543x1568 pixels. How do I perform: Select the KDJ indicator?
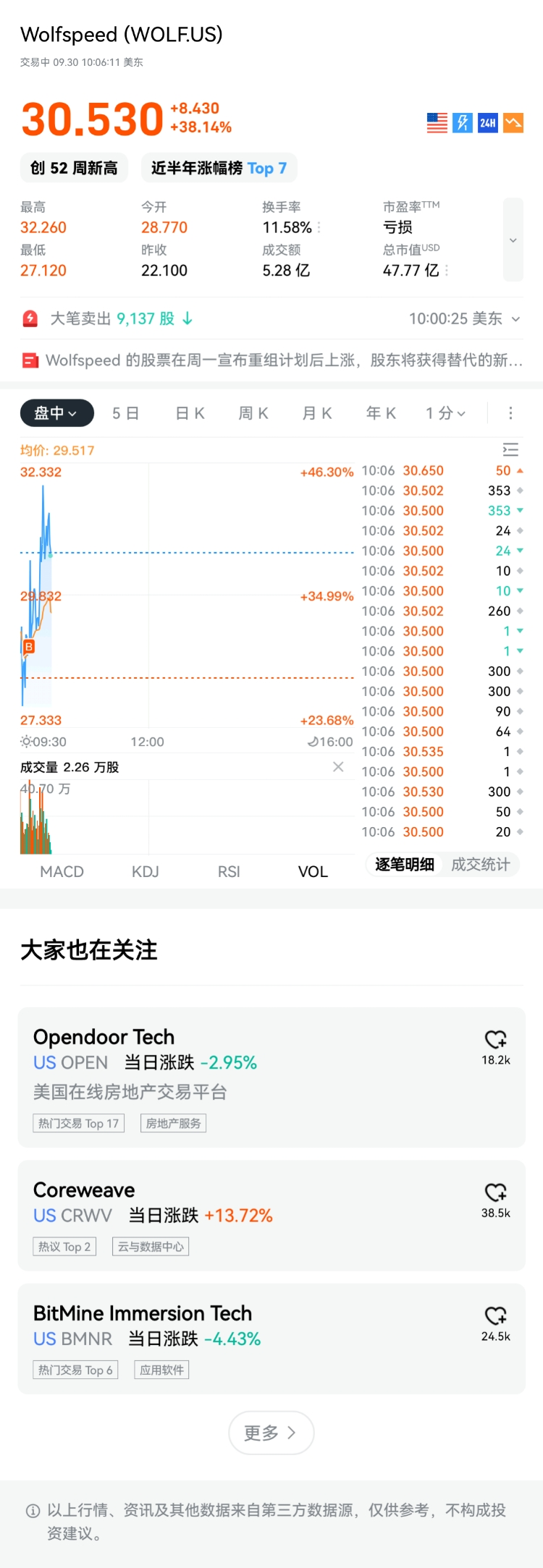pos(146,872)
